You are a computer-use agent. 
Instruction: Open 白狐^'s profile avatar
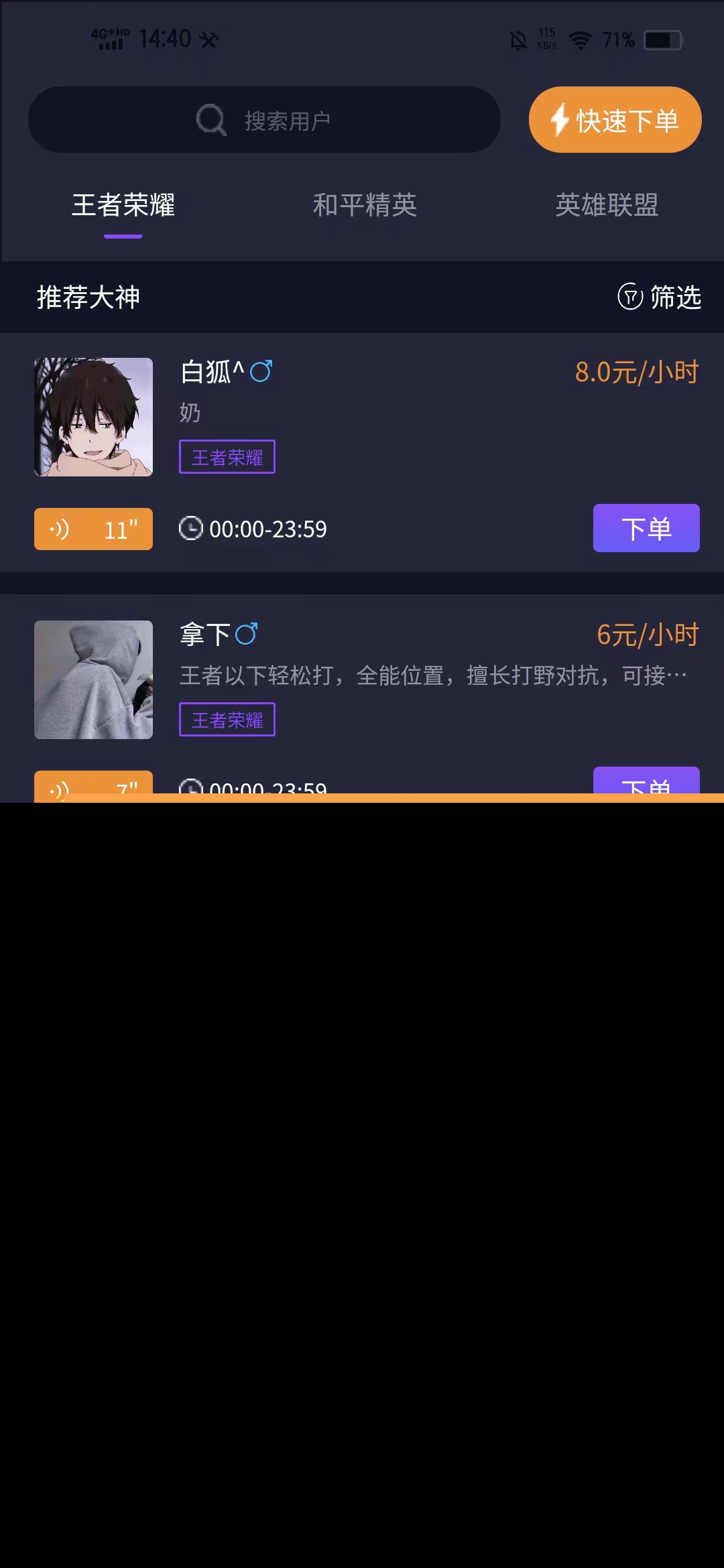coord(94,417)
